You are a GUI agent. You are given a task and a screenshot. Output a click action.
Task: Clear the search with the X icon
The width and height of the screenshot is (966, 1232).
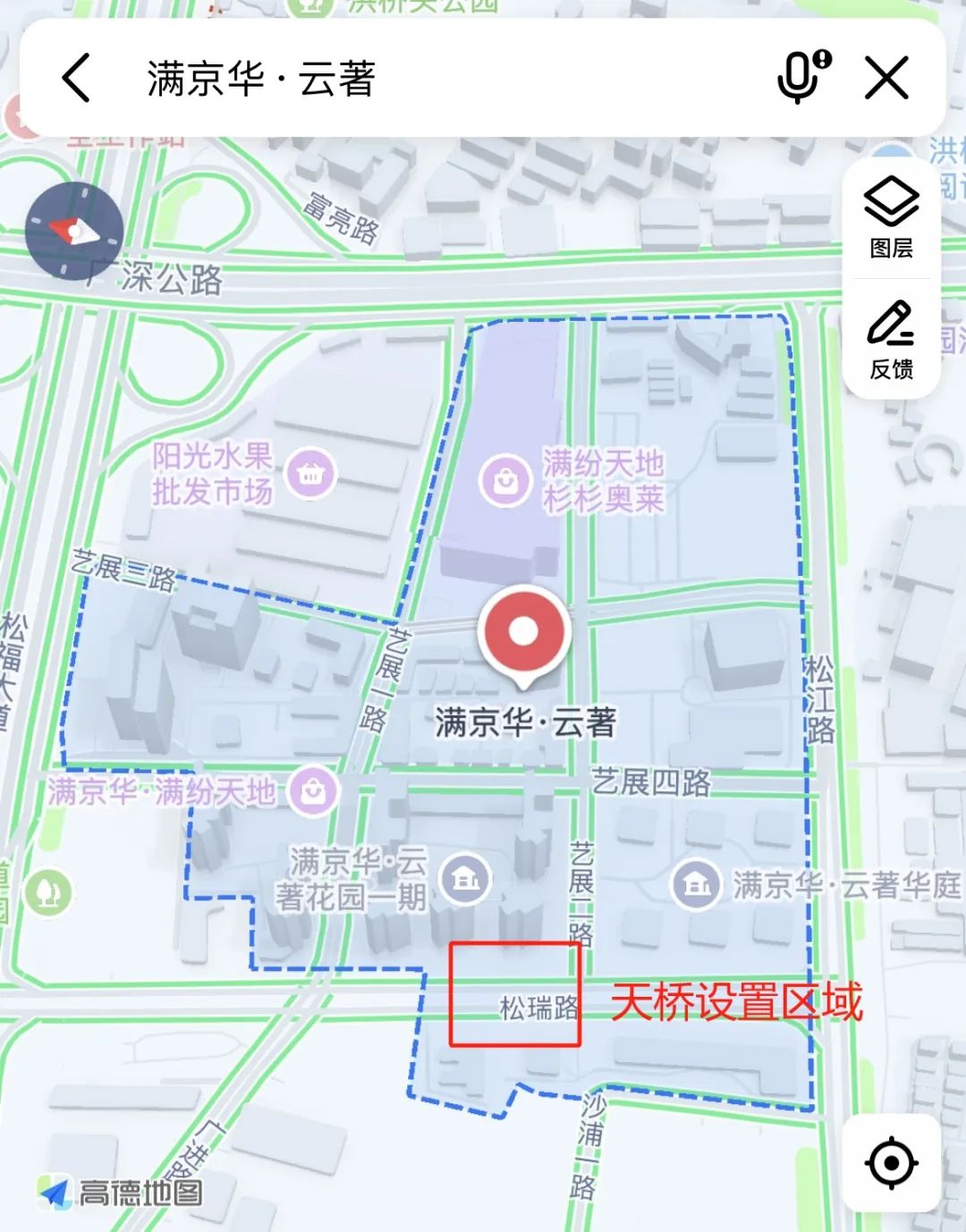click(886, 78)
